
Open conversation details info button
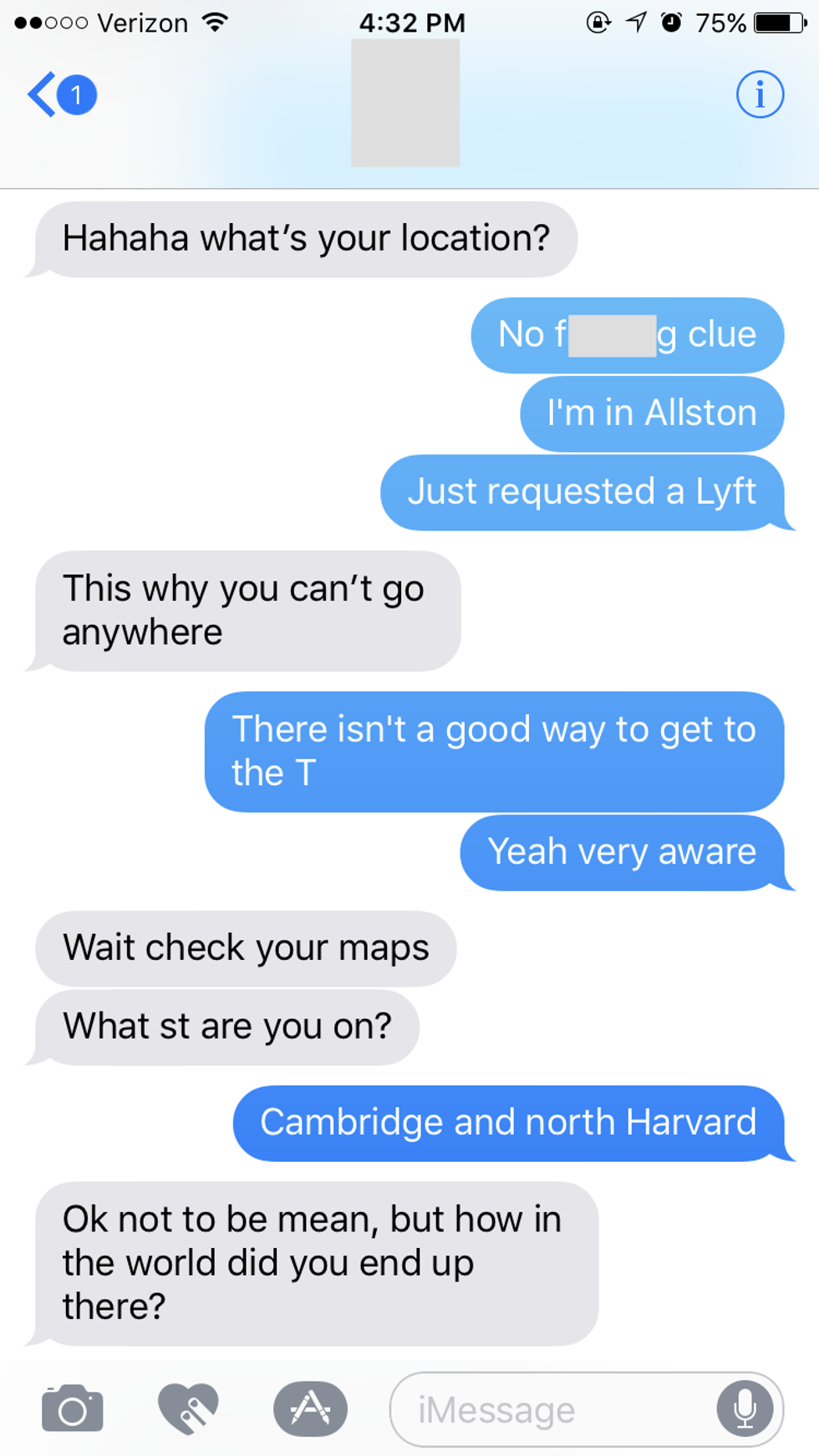click(x=760, y=94)
